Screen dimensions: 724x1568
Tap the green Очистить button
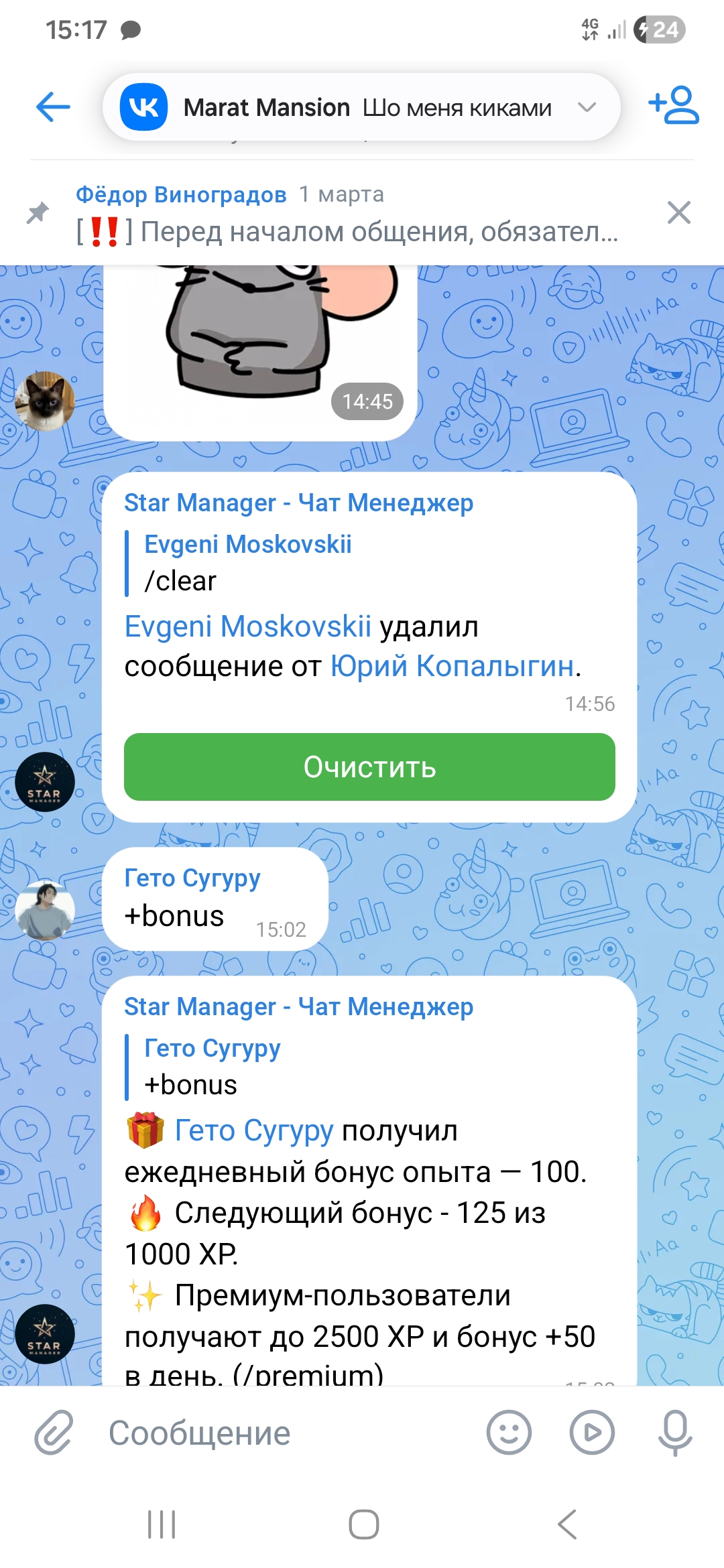click(x=369, y=767)
